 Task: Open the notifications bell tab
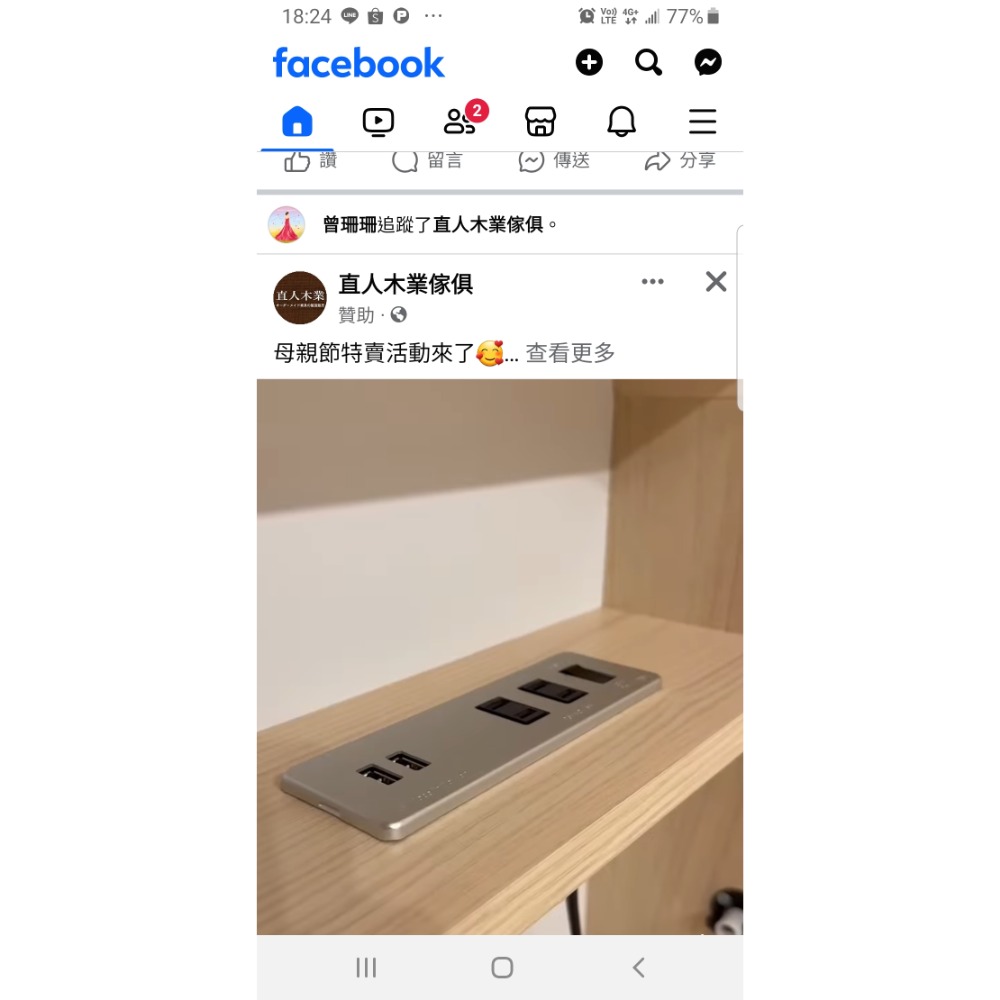coord(621,122)
